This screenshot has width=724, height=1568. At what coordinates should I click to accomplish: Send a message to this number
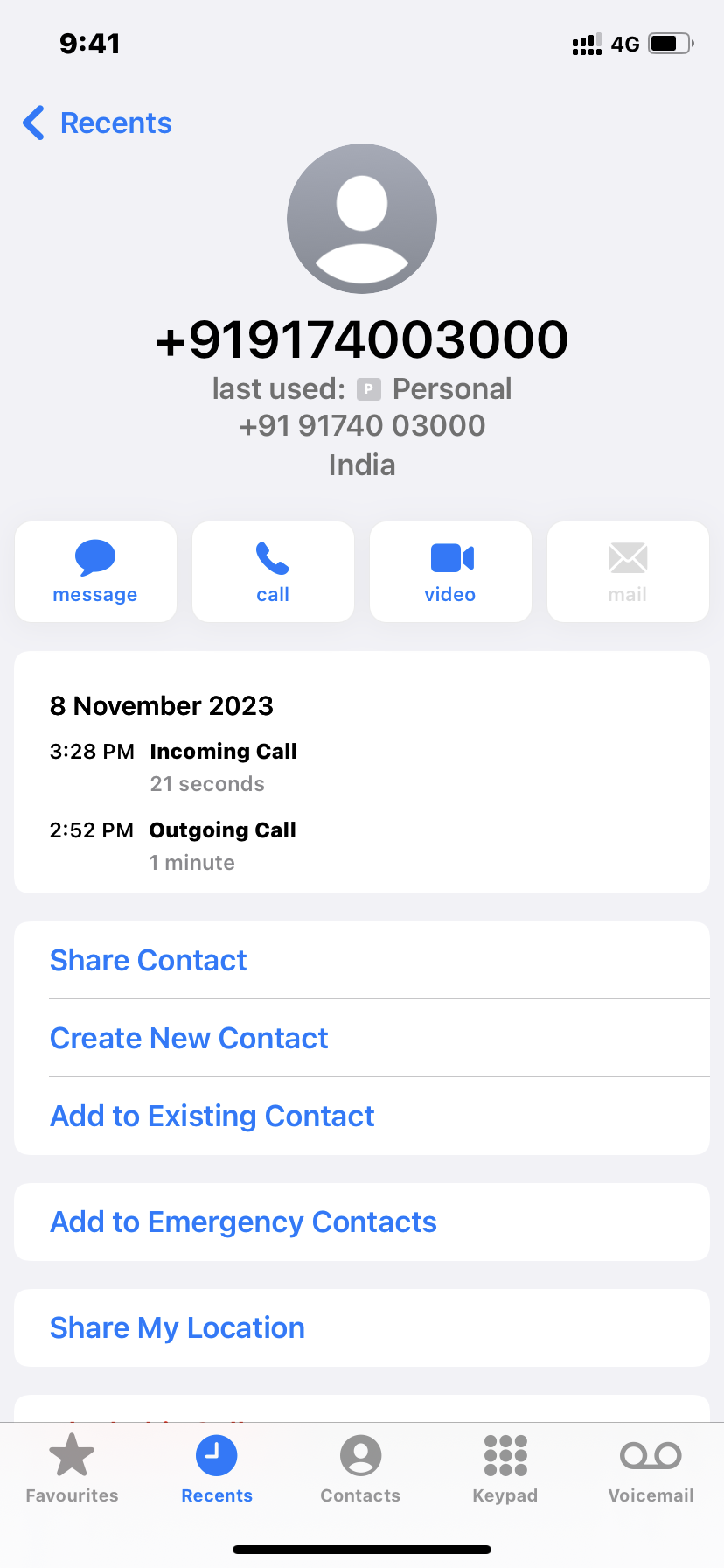point(95,572)
